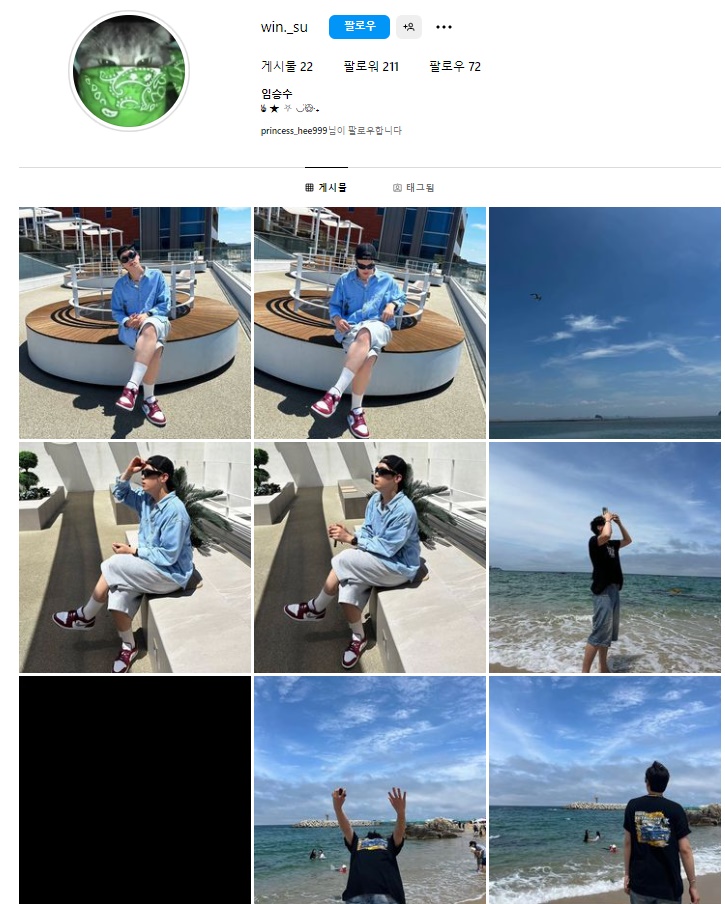The image size is (725, 904).
Task: Switch to the 태그됨 tagged tab
Action: [414, 187]
